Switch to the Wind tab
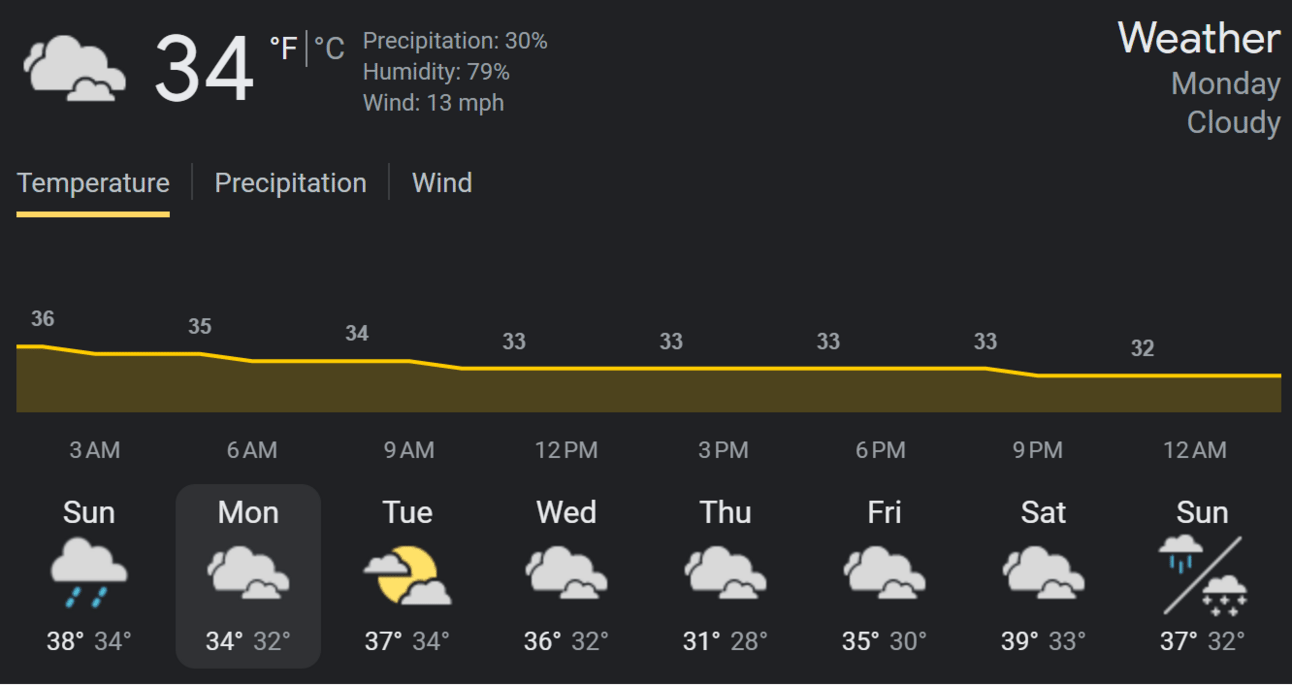Viewport: 1292px width, 685px height. click(442, 183)
